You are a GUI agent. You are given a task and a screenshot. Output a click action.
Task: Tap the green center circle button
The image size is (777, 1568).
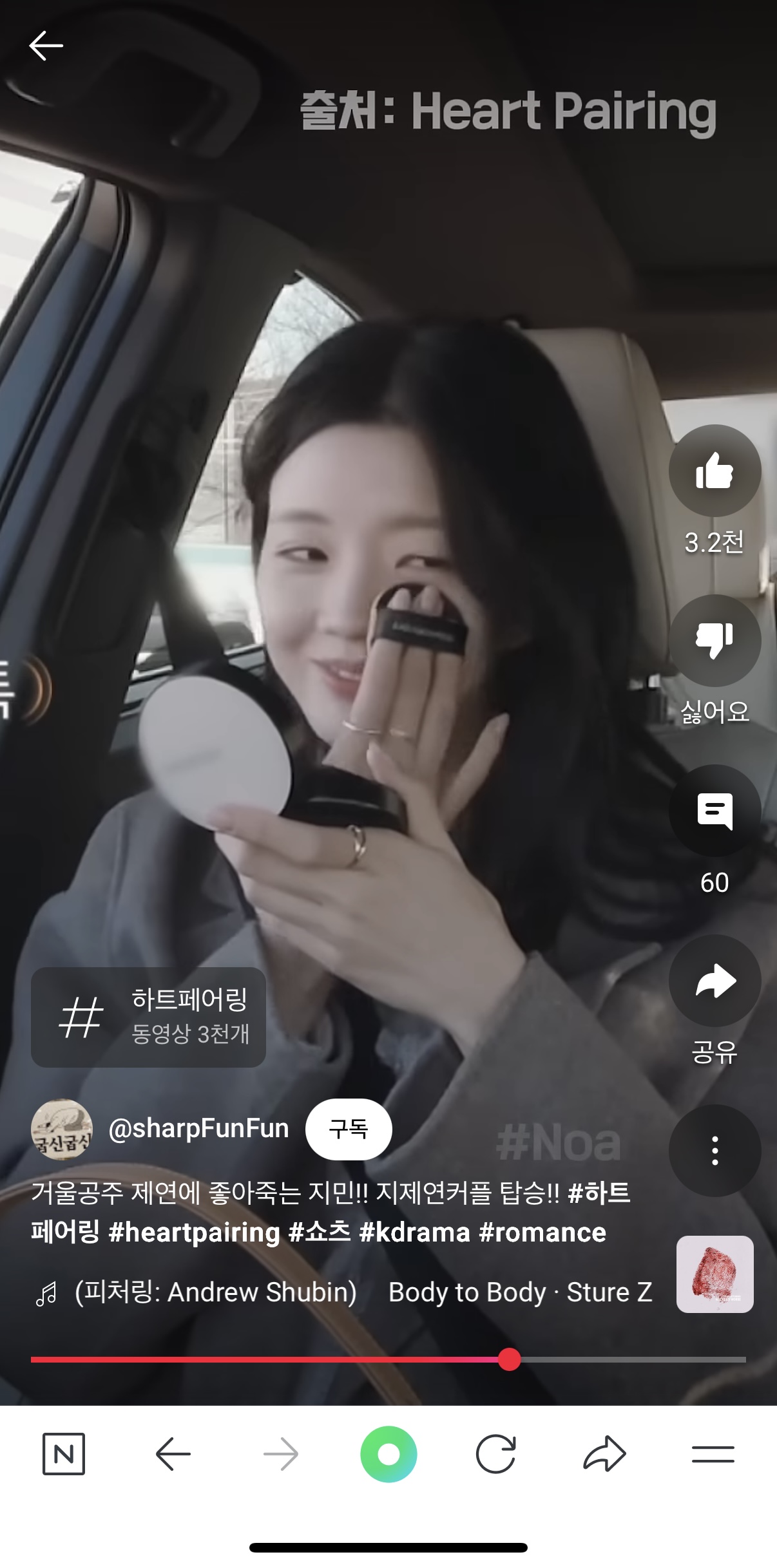pos(388,1454)
